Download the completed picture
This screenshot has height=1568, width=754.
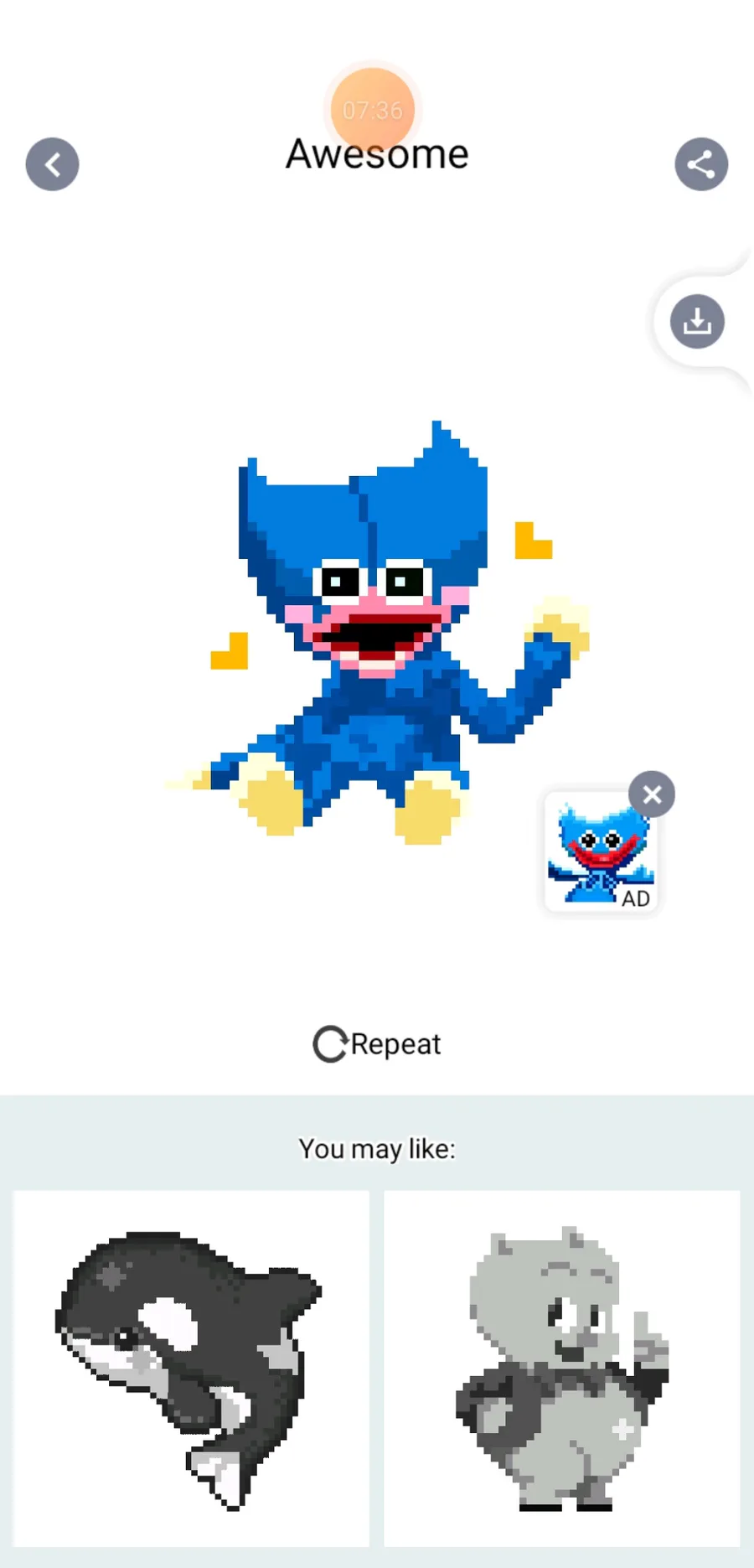click(x=697, y=321)
